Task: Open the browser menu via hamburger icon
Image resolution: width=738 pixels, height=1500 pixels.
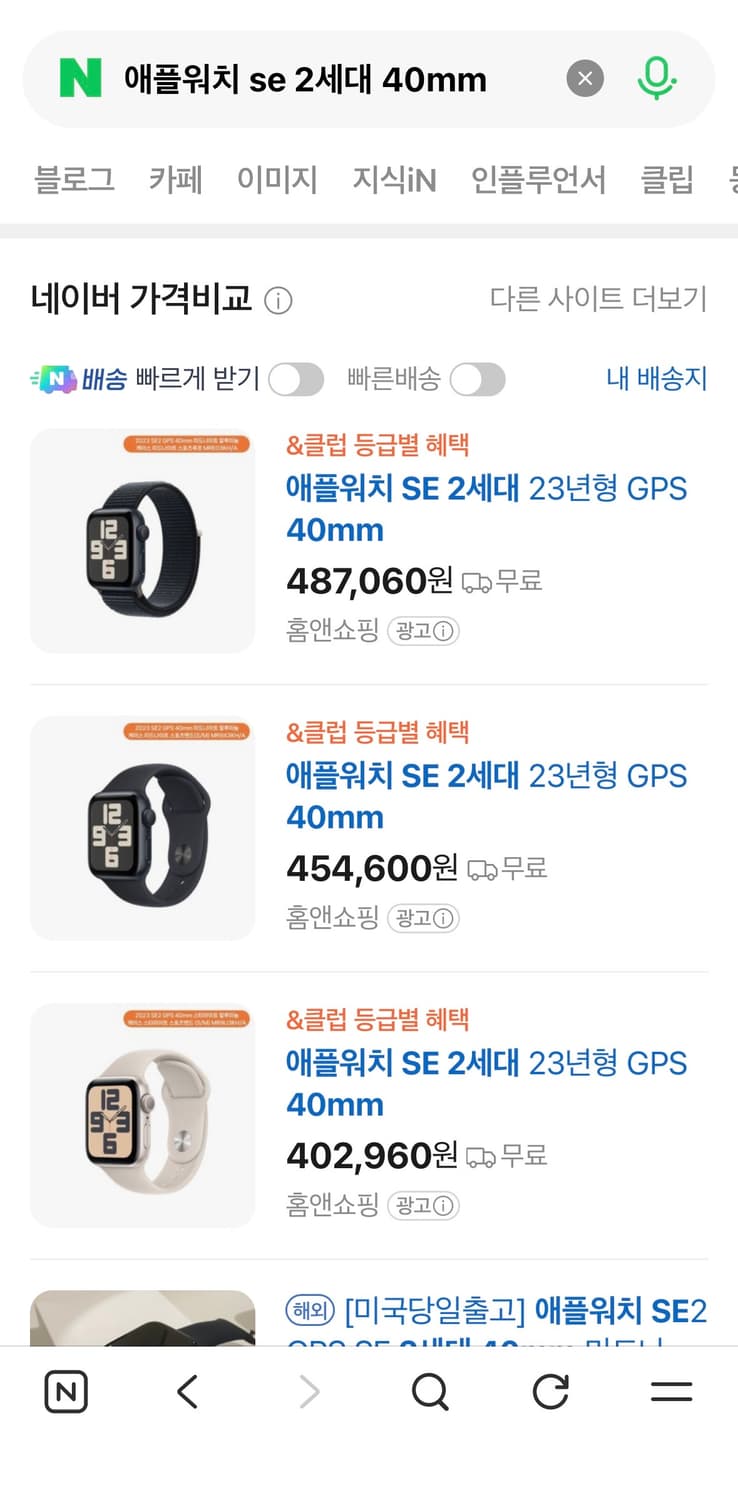Action: coord(671,1391)
